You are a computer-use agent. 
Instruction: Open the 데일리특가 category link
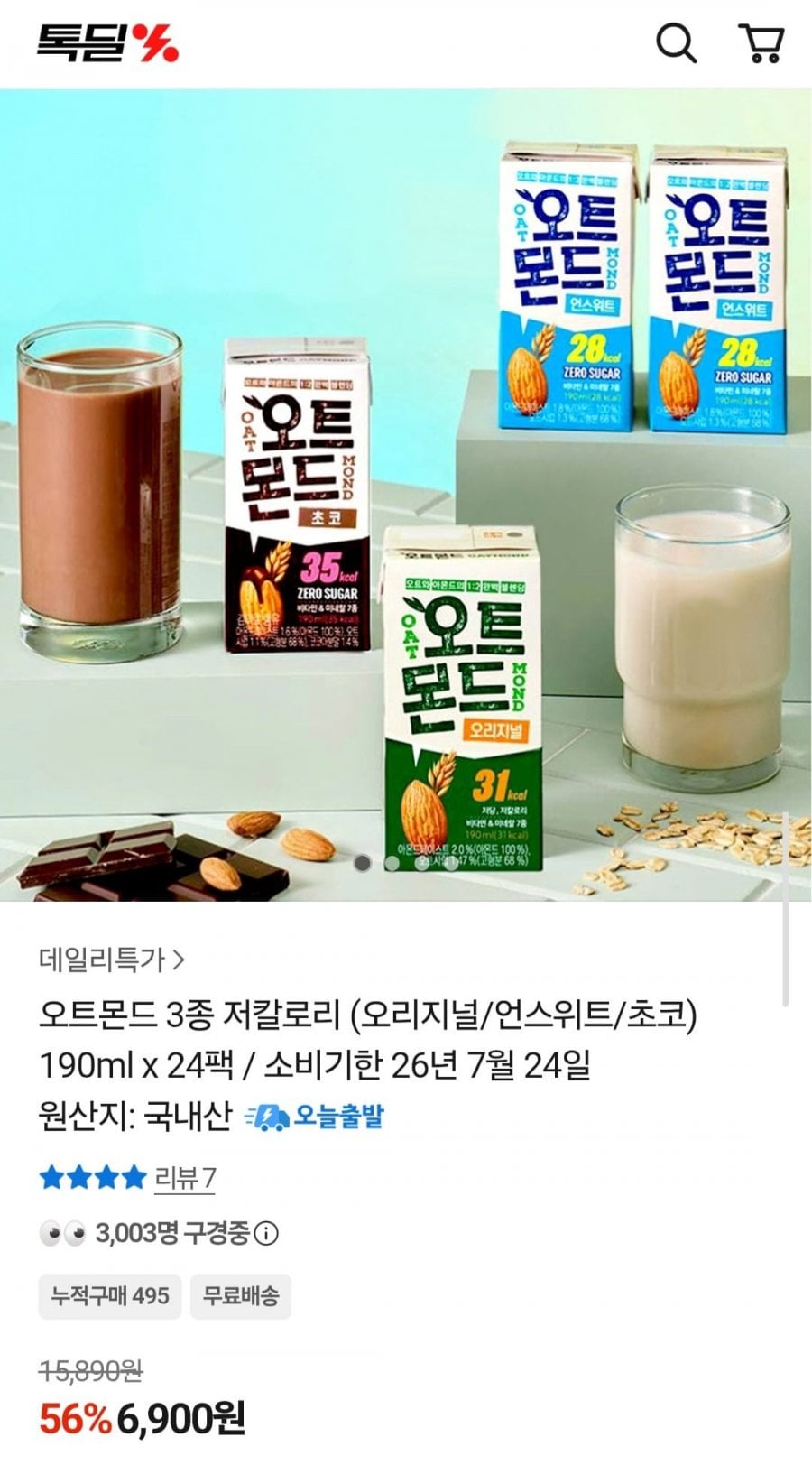click(112, 959)
